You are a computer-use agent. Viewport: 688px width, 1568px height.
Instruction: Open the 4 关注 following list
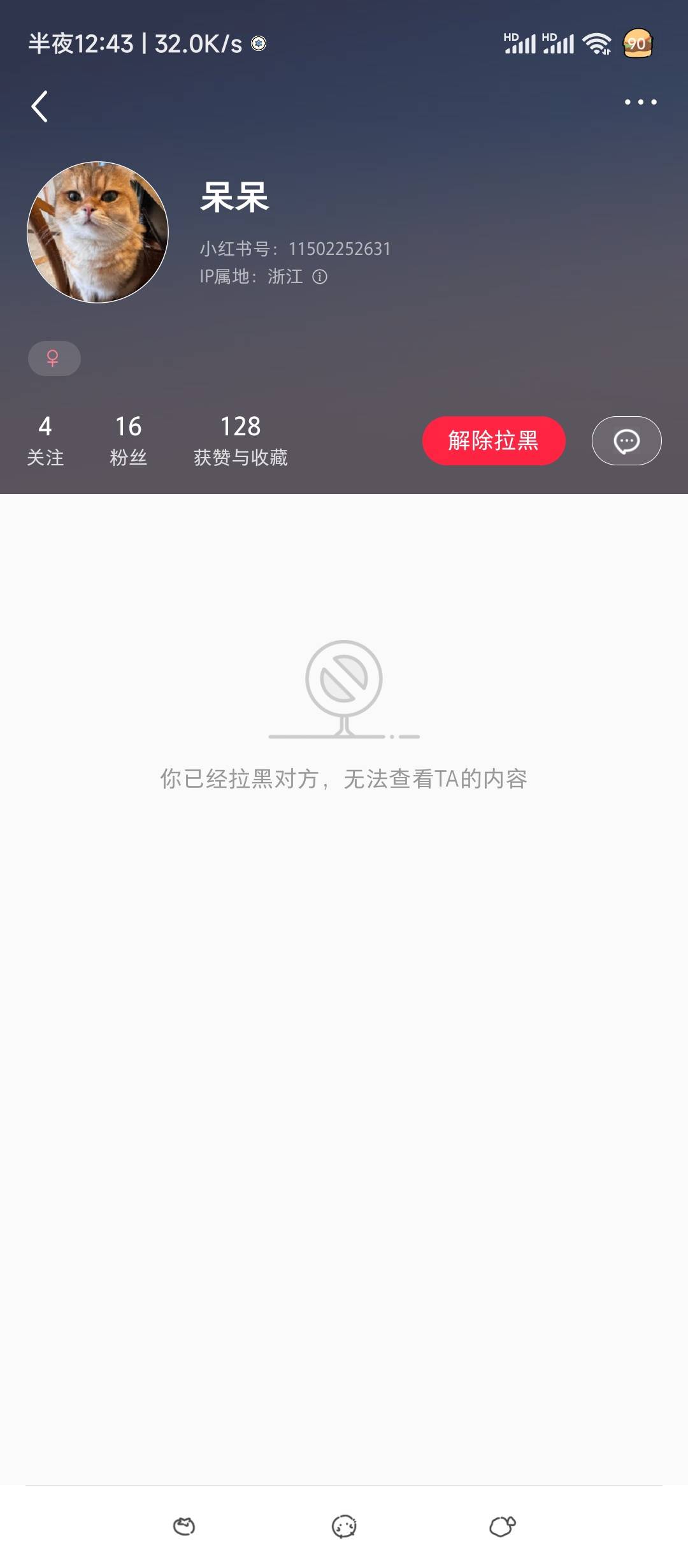pos(45,440)
